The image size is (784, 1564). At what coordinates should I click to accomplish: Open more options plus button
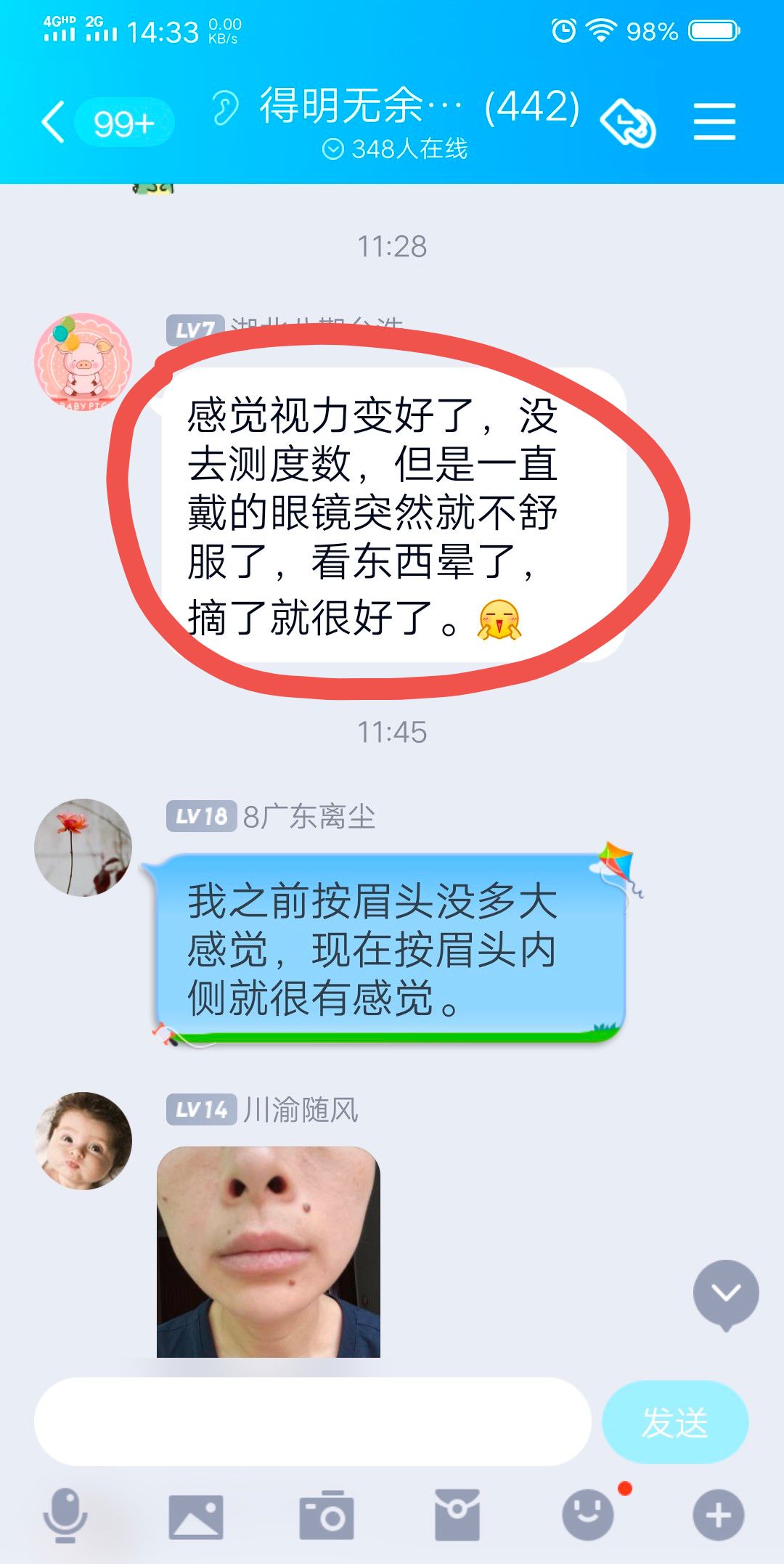point(719,1515)
